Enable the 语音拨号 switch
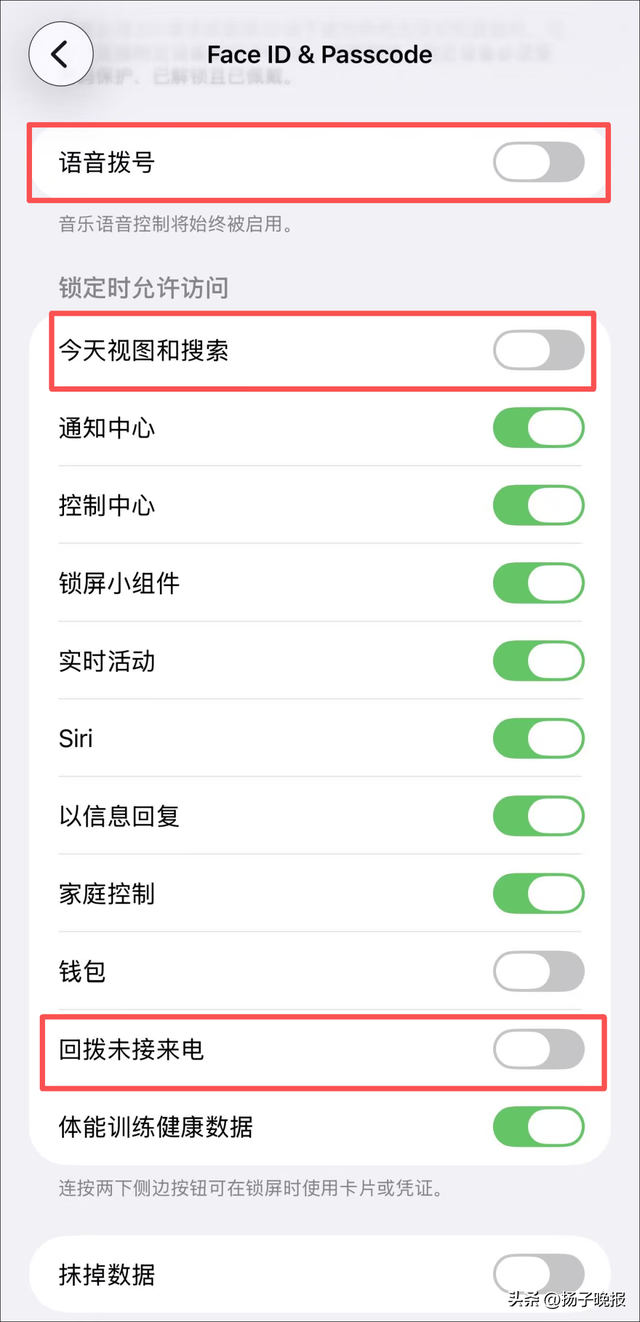640x1322 pixels. [x=538, y=162]
